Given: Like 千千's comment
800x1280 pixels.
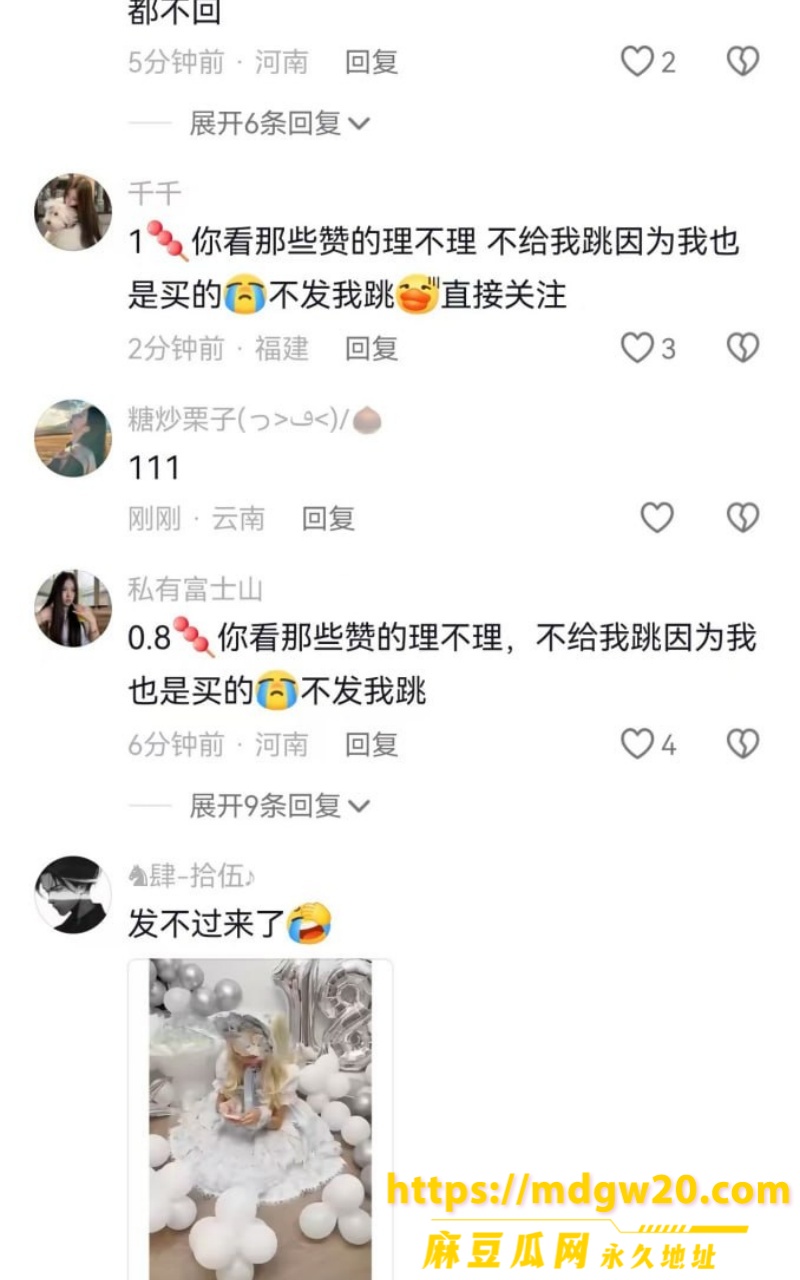Looking at the screenshot, I should point(637,348).
